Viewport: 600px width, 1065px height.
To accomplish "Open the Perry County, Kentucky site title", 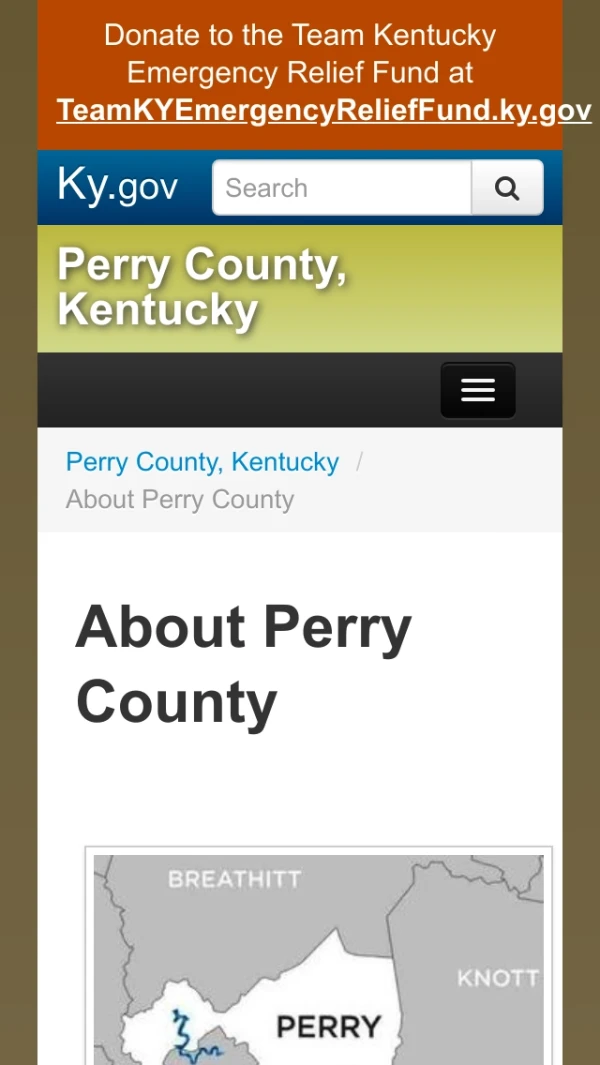I will coord(201,287).
